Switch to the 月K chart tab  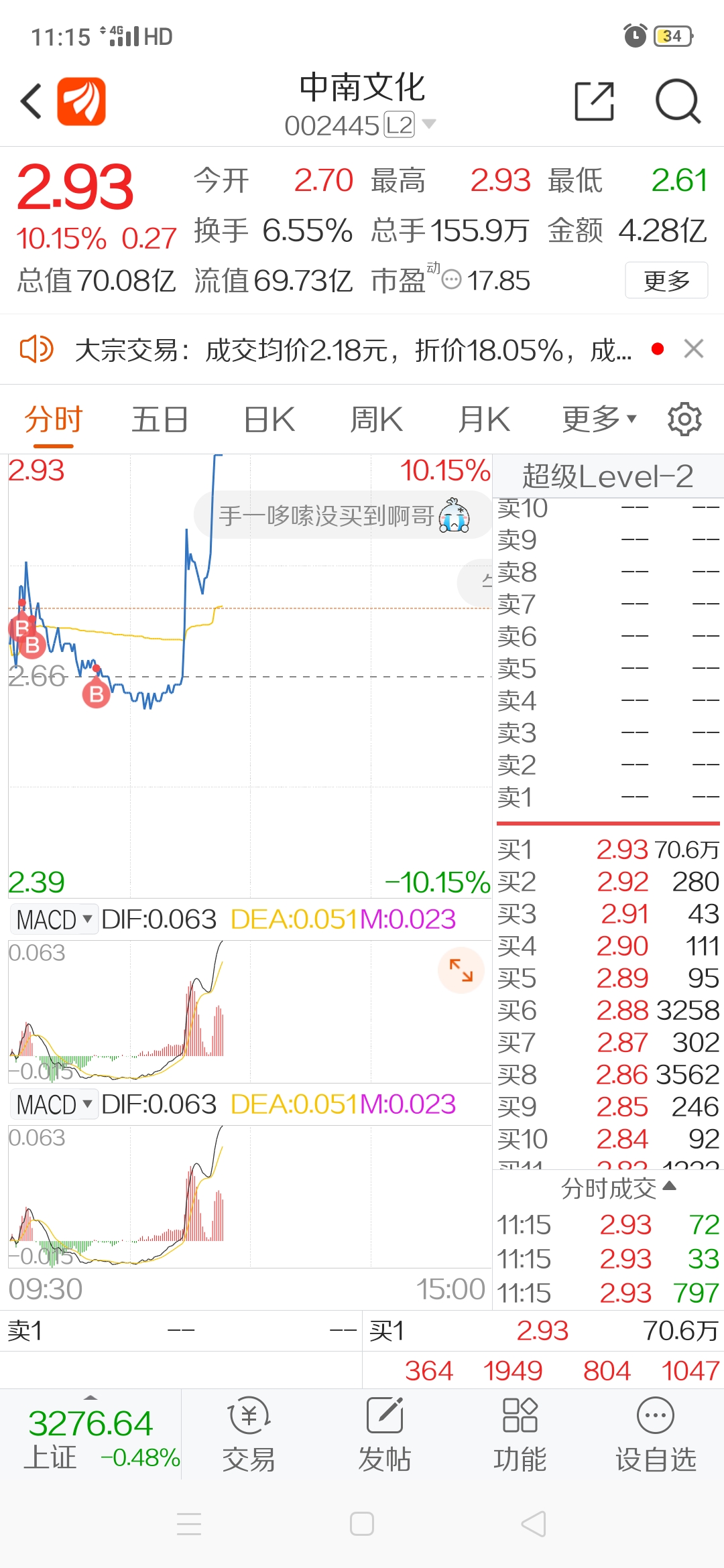(x=484, y=420)
